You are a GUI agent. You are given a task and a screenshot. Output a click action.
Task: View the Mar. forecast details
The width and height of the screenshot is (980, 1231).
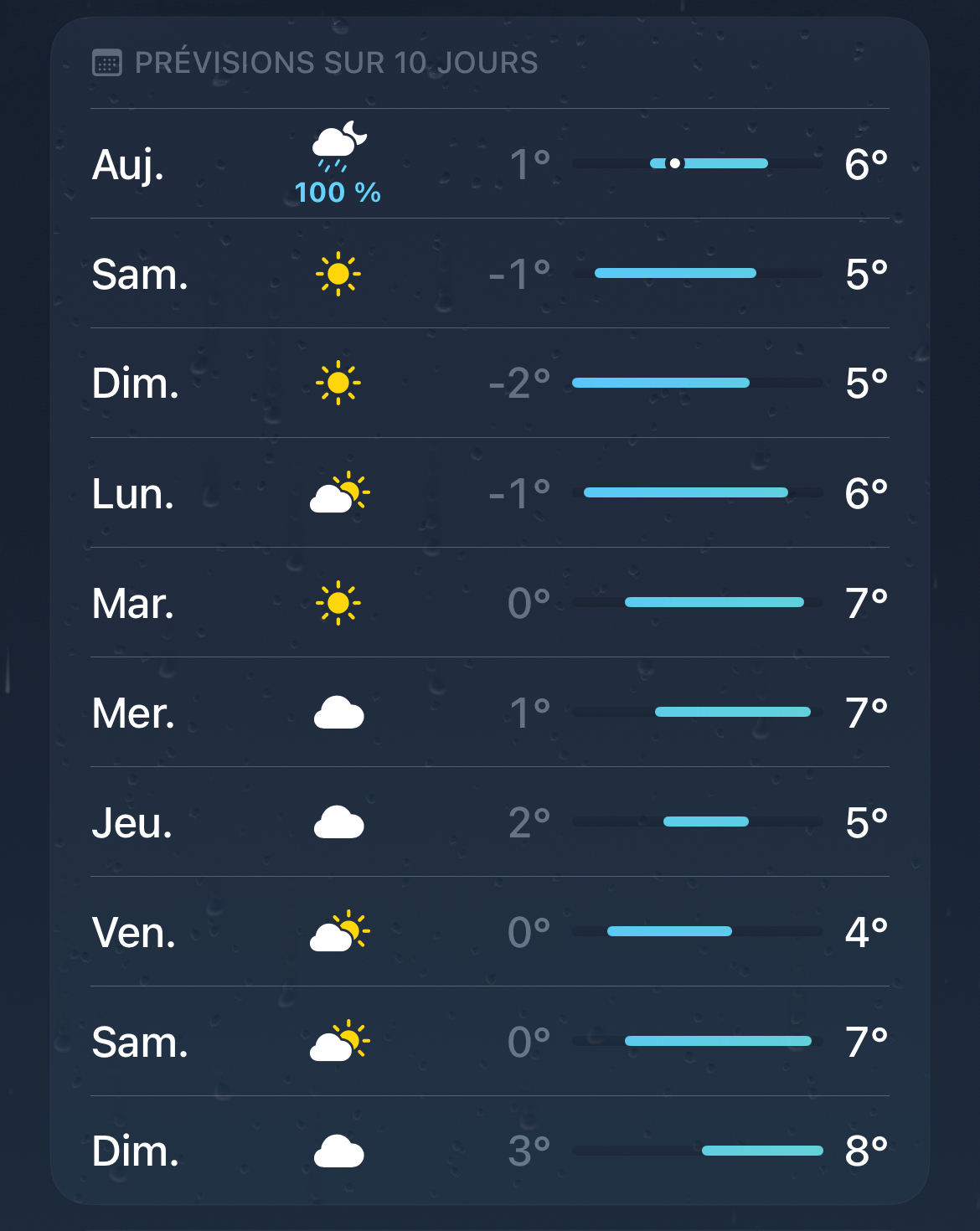489,603
